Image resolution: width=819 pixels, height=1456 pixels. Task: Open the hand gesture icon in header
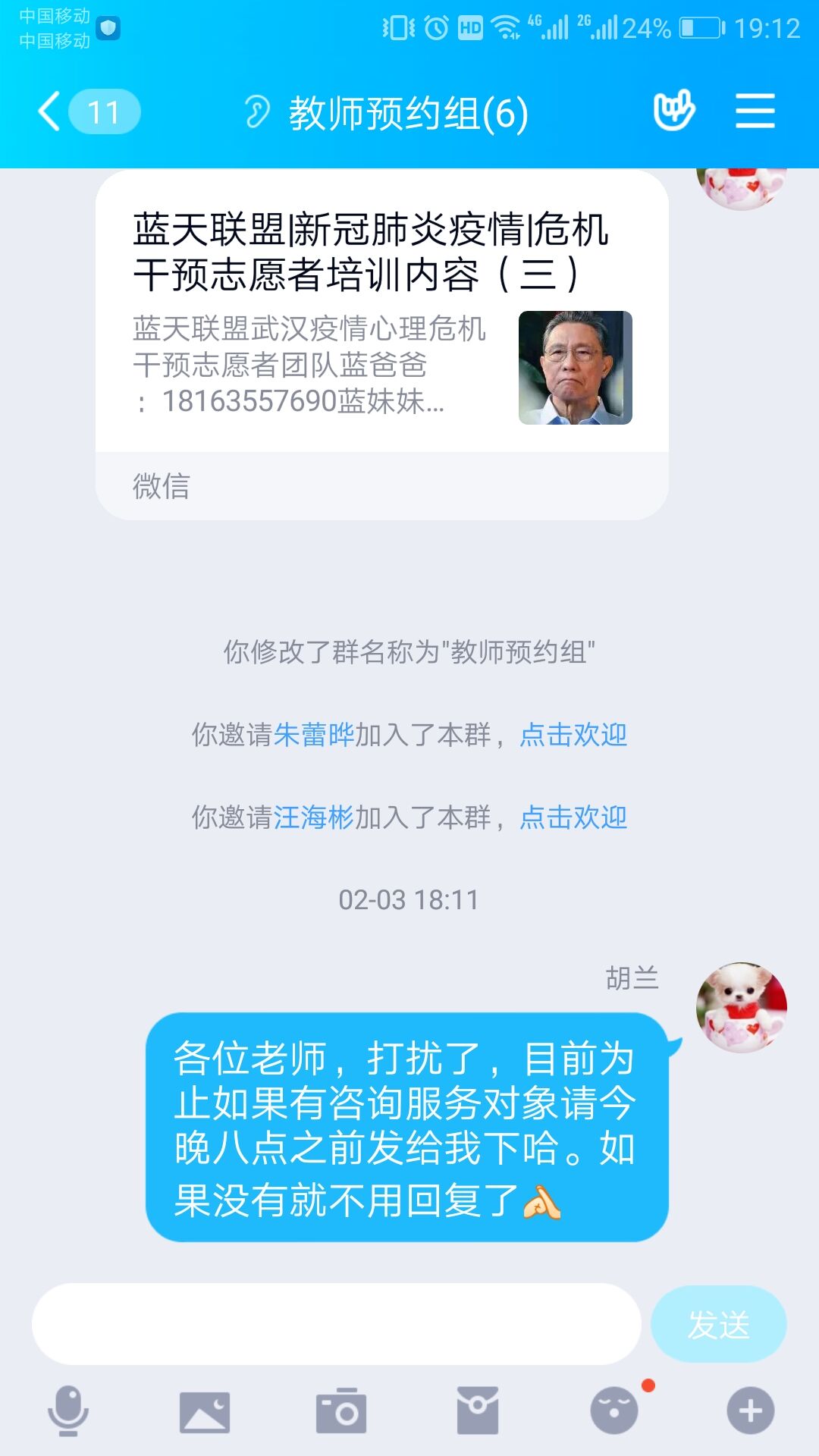point(674,111)
